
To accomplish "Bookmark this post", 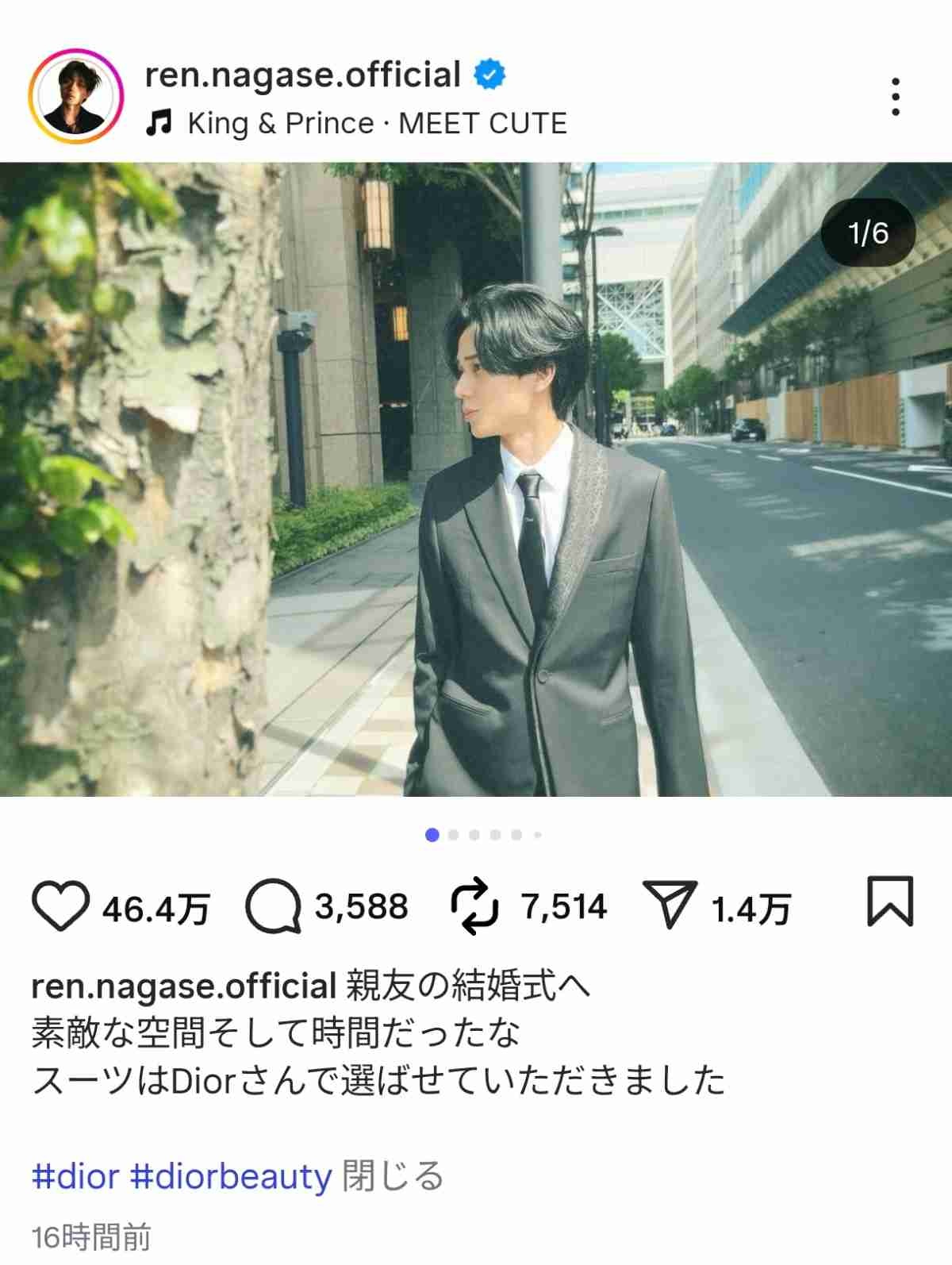I will (890, 902).
